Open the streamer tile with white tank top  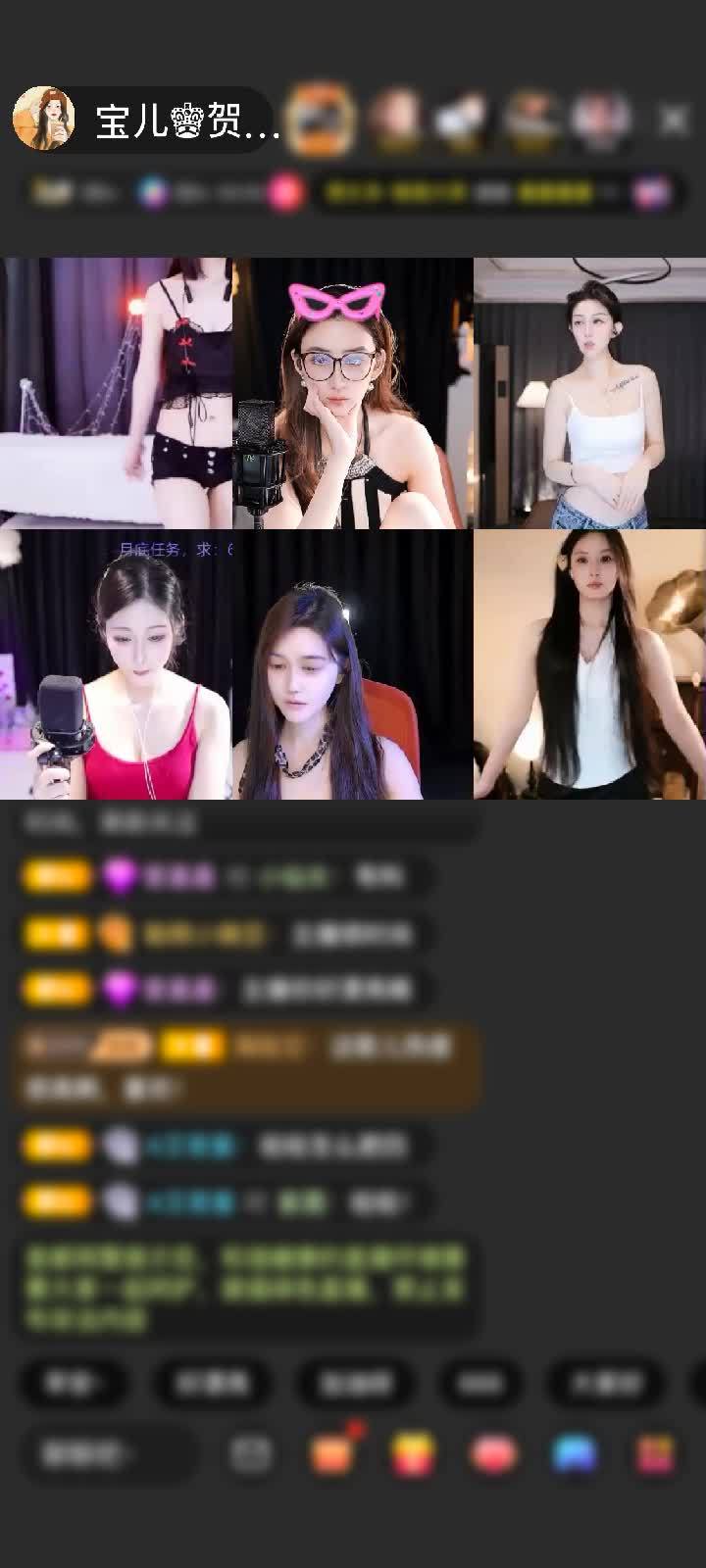click(589, 392)
